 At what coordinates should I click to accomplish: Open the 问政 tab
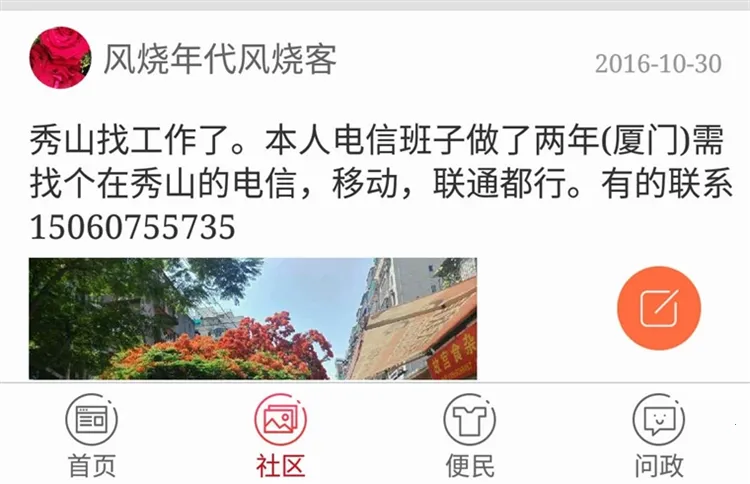coord(658,435)
